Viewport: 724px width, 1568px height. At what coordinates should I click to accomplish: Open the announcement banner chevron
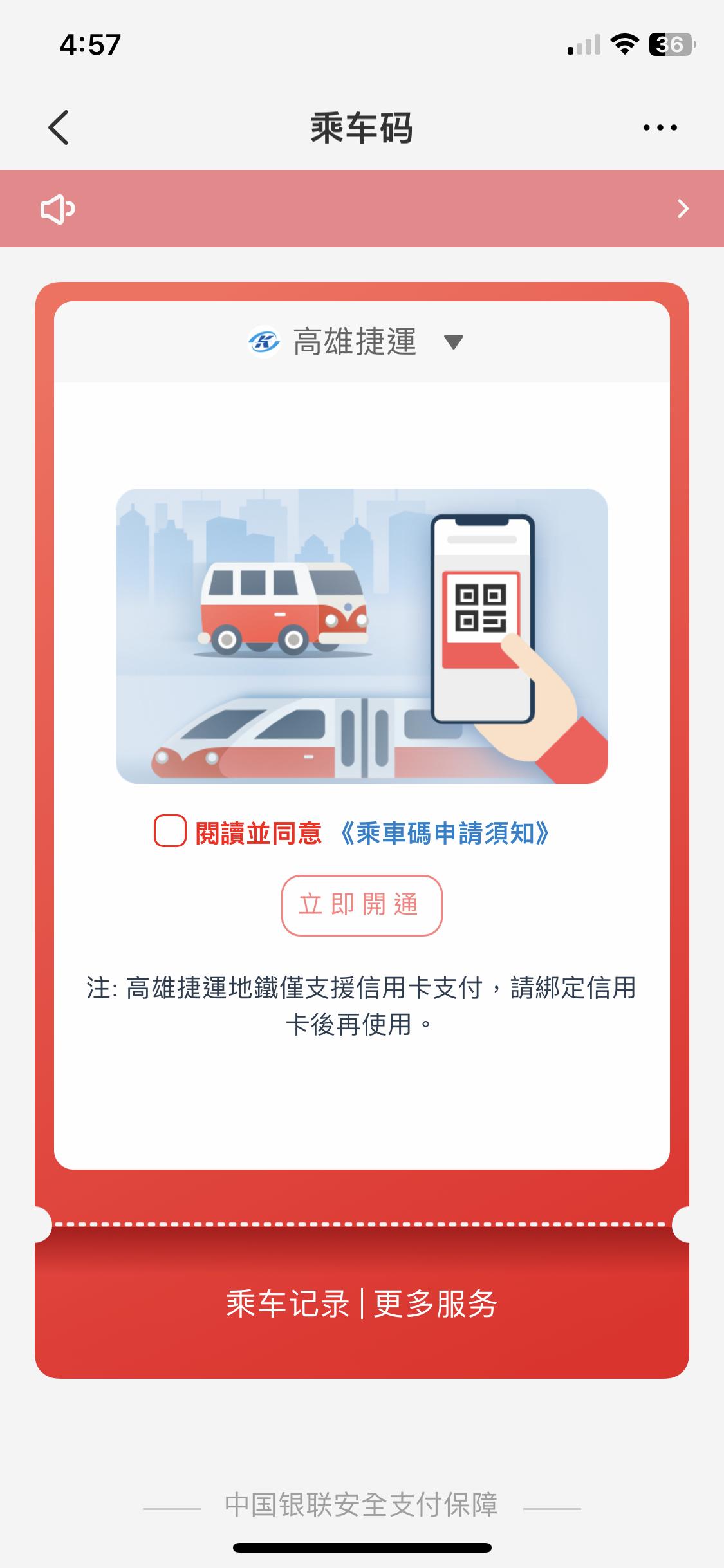(683, 209)
